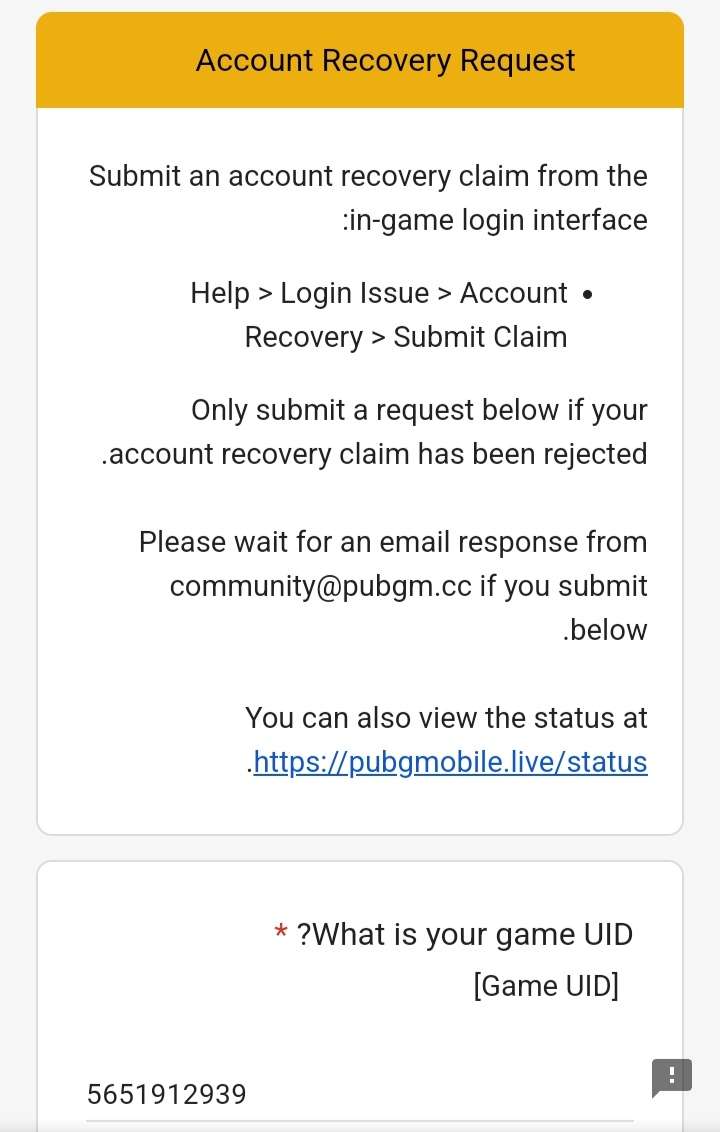Open the pubgmobile.live/status link
720x1132 pixels.
(x=450, y=762)
